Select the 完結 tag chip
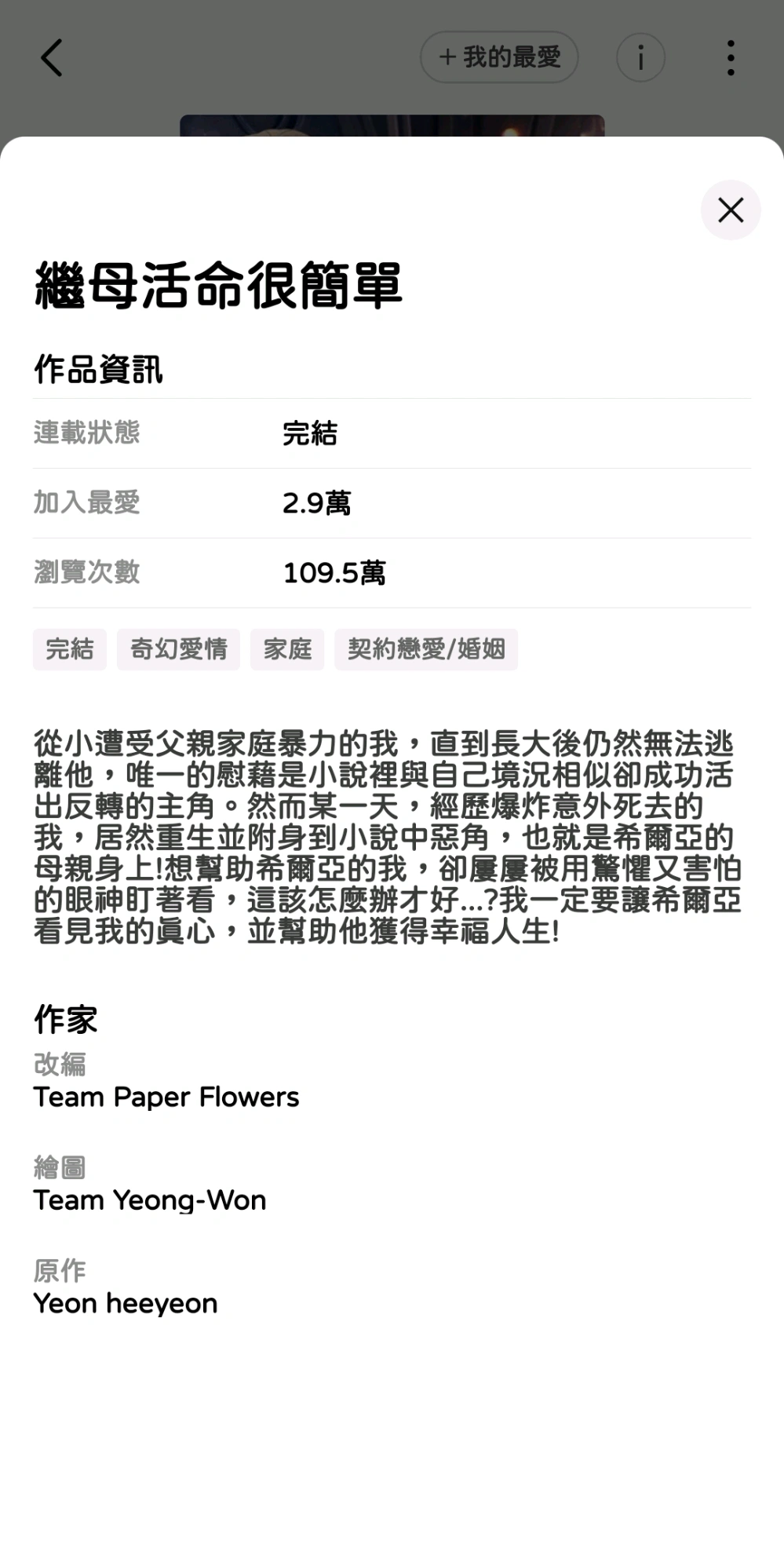784x1541 pixels. coord(70,649)
